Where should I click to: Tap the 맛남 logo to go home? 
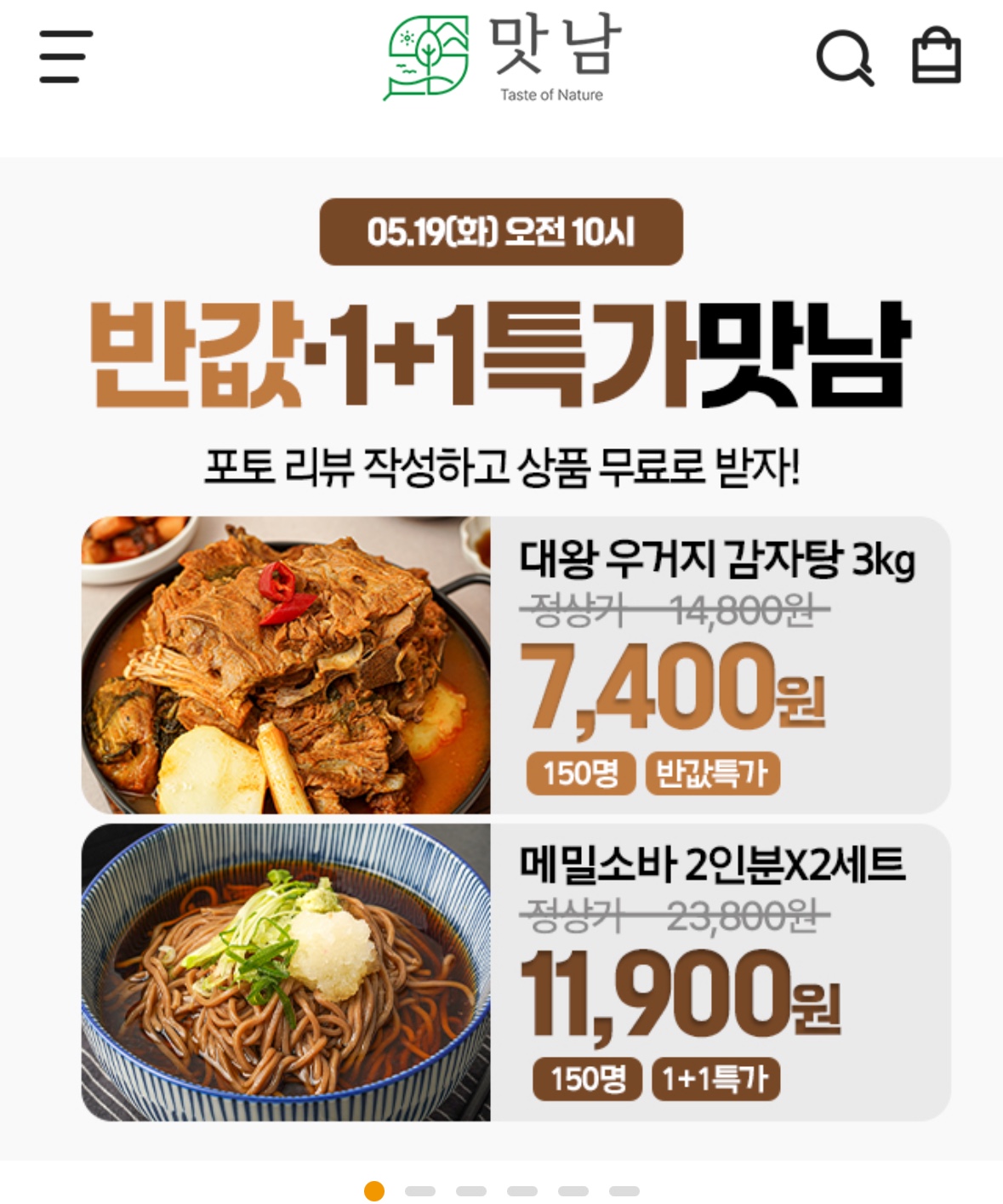coord(502,58)
